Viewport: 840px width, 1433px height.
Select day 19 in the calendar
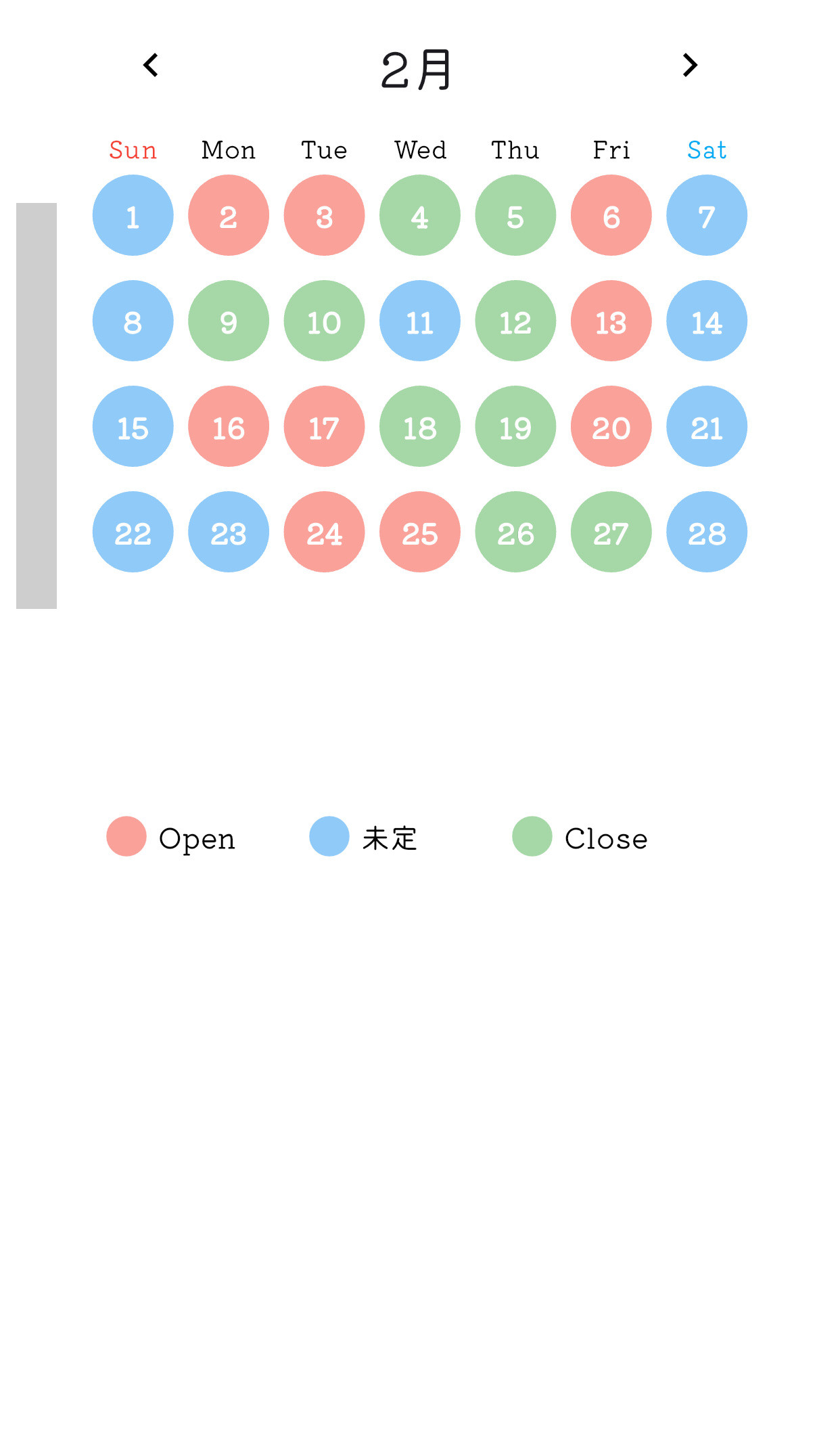click(x=516, y=426)
